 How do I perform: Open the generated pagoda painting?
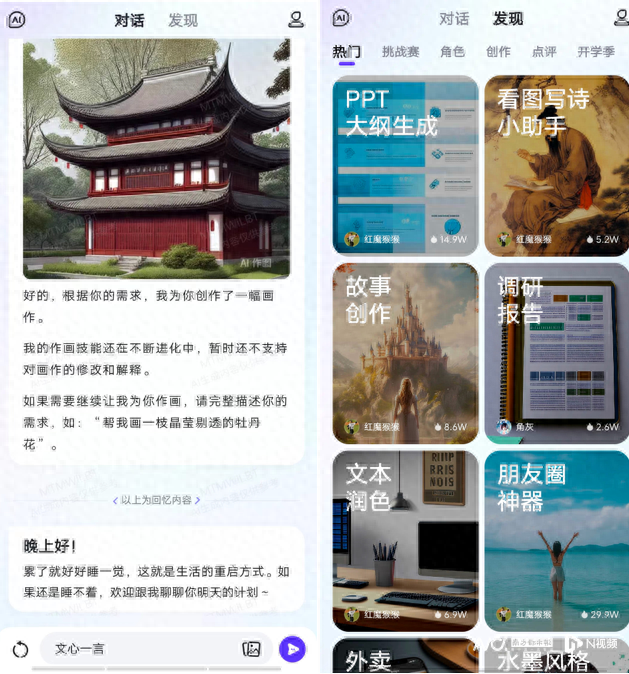[156, 160]
